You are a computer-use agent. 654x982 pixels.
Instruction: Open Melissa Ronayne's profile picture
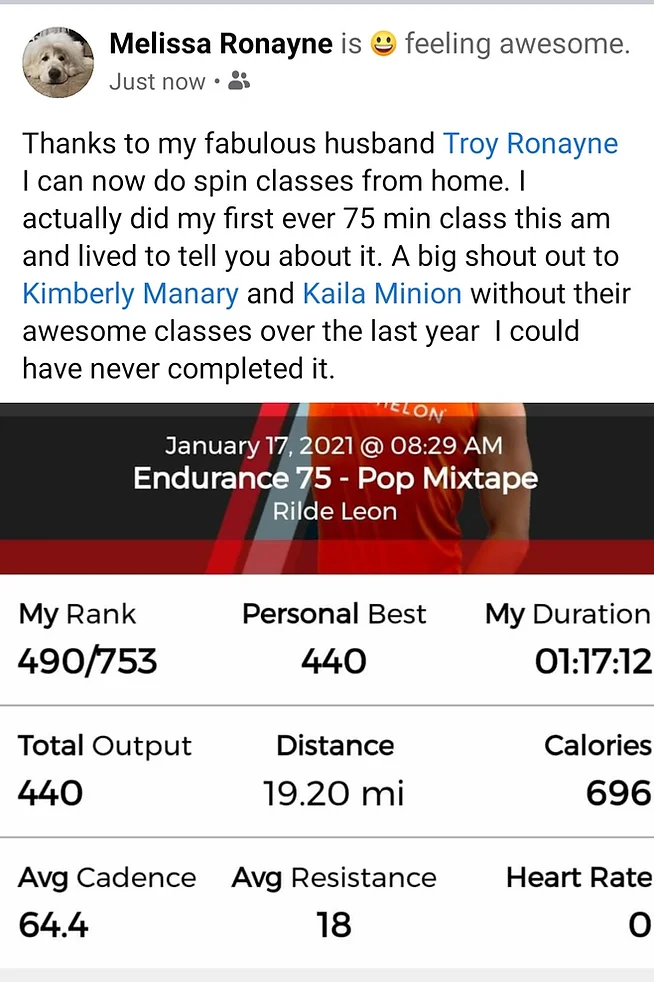point(58,62)
